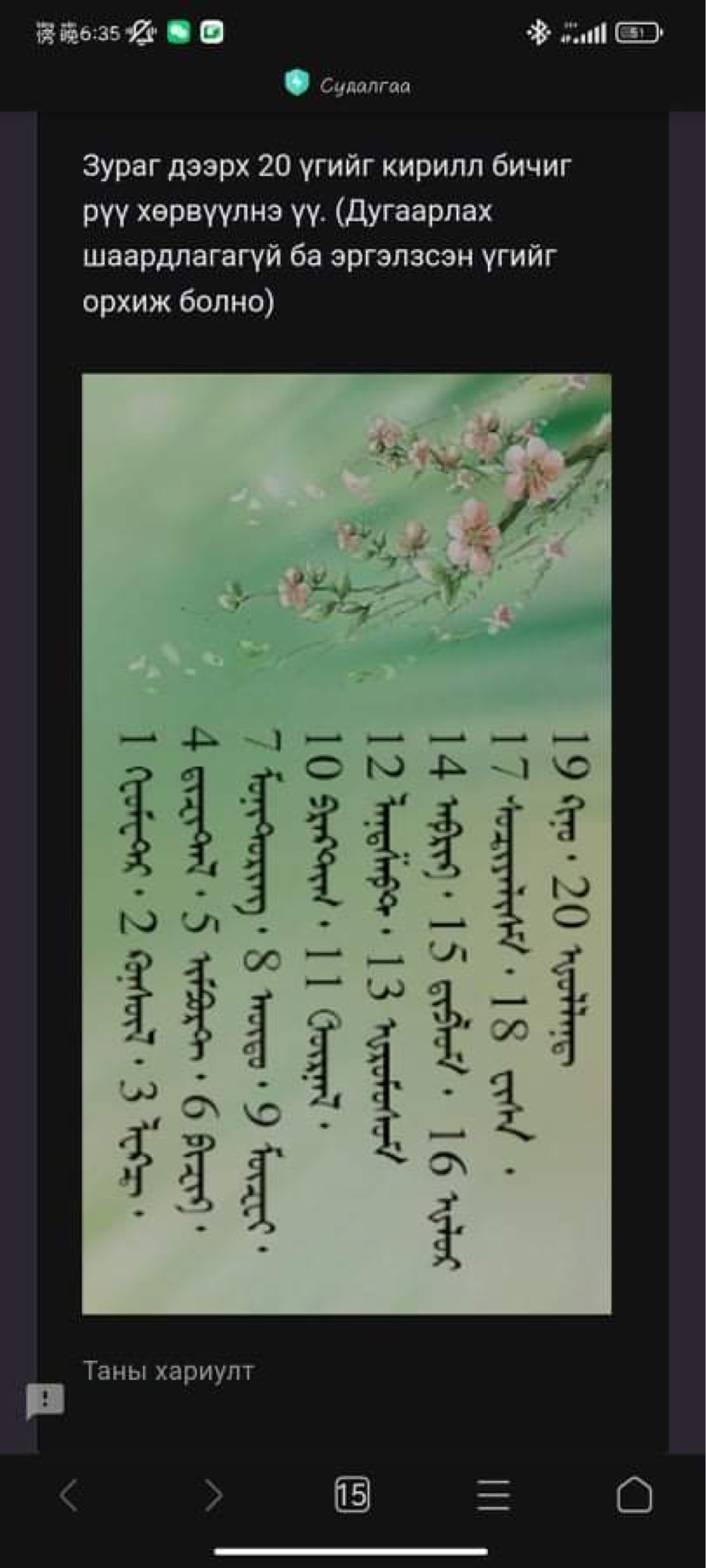Open the tab switcher showing 15 tabs
The image size is (706, 1568).
click(x=352, y=1496)
